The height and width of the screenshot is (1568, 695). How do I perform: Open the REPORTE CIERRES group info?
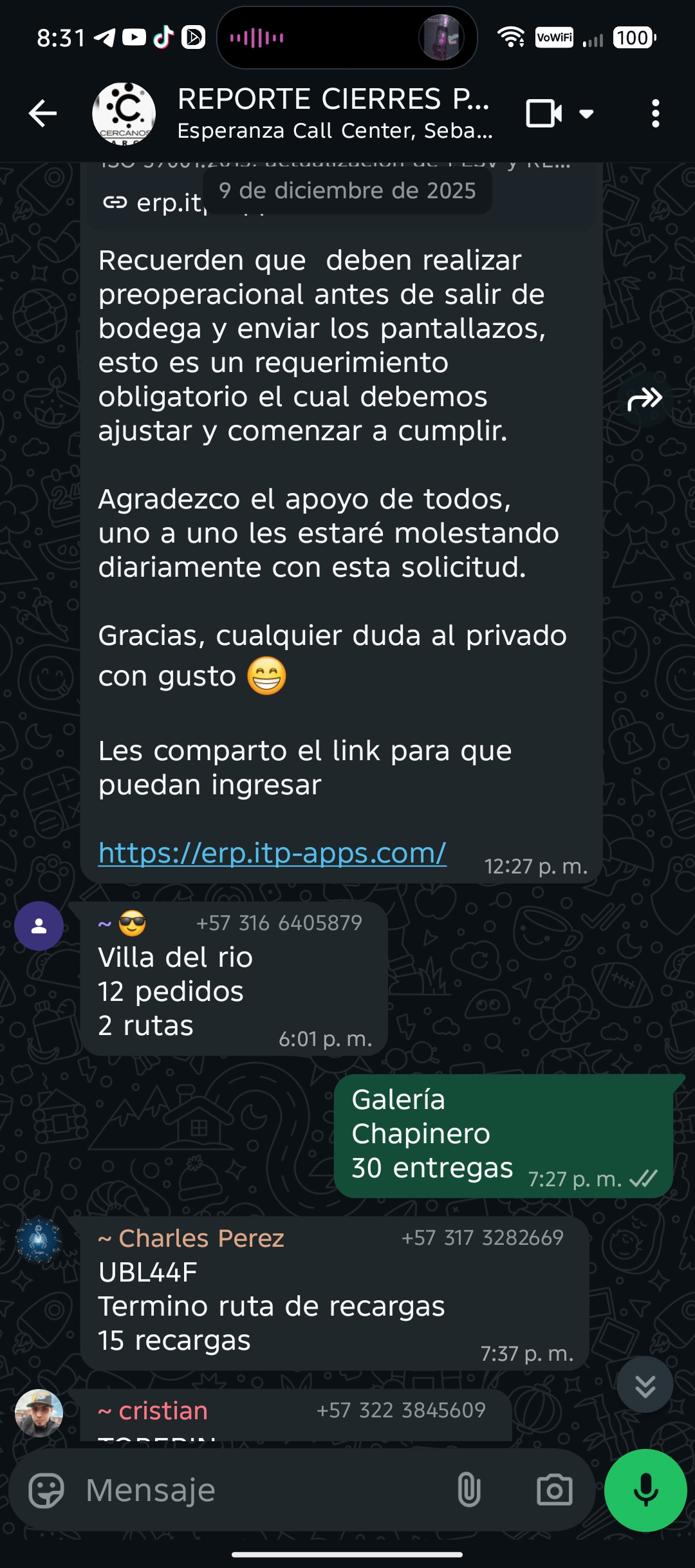pyautogui.click(x=333, y=113)
